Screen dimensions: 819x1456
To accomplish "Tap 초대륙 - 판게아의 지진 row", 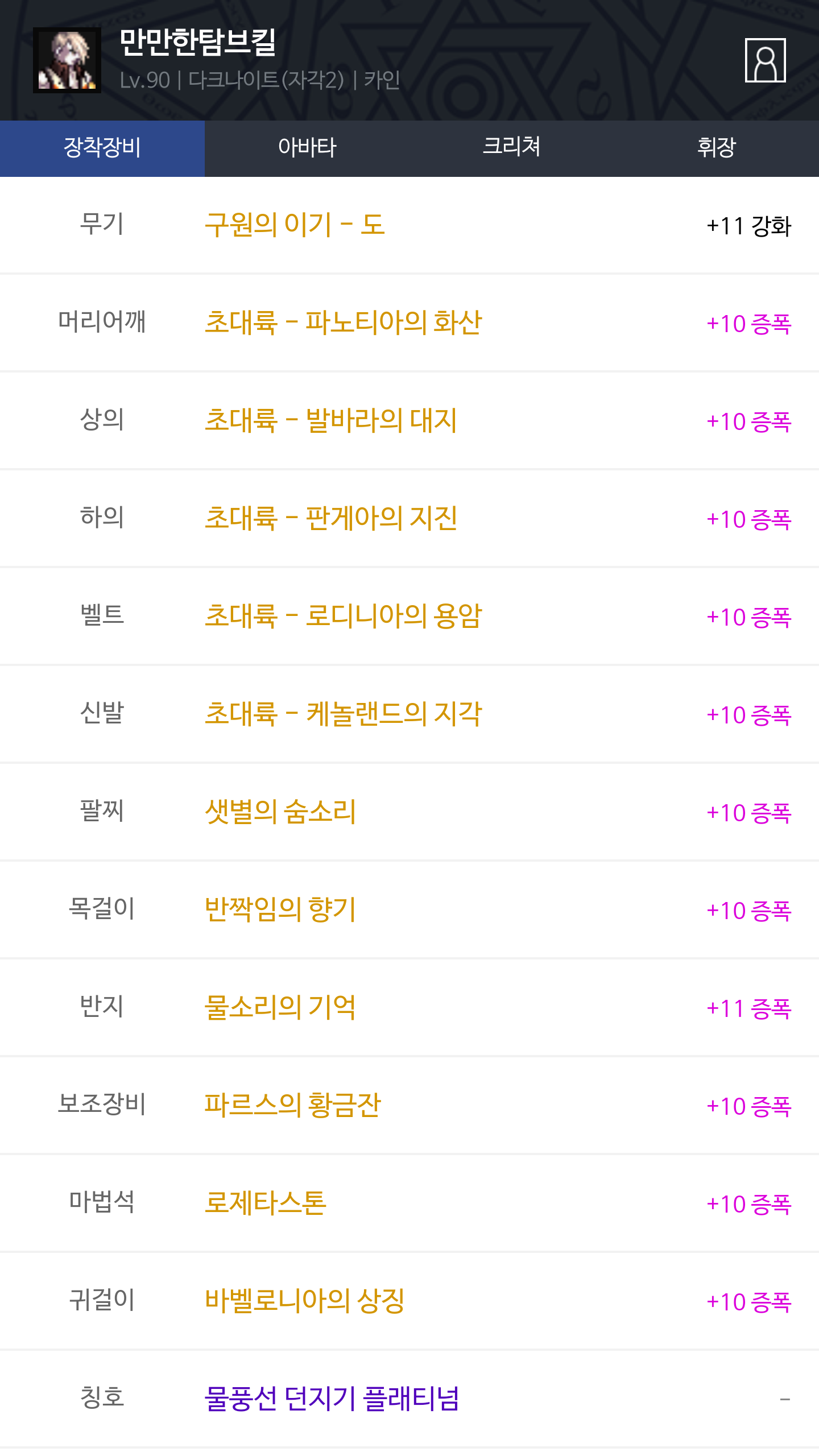I will point(330,519).
